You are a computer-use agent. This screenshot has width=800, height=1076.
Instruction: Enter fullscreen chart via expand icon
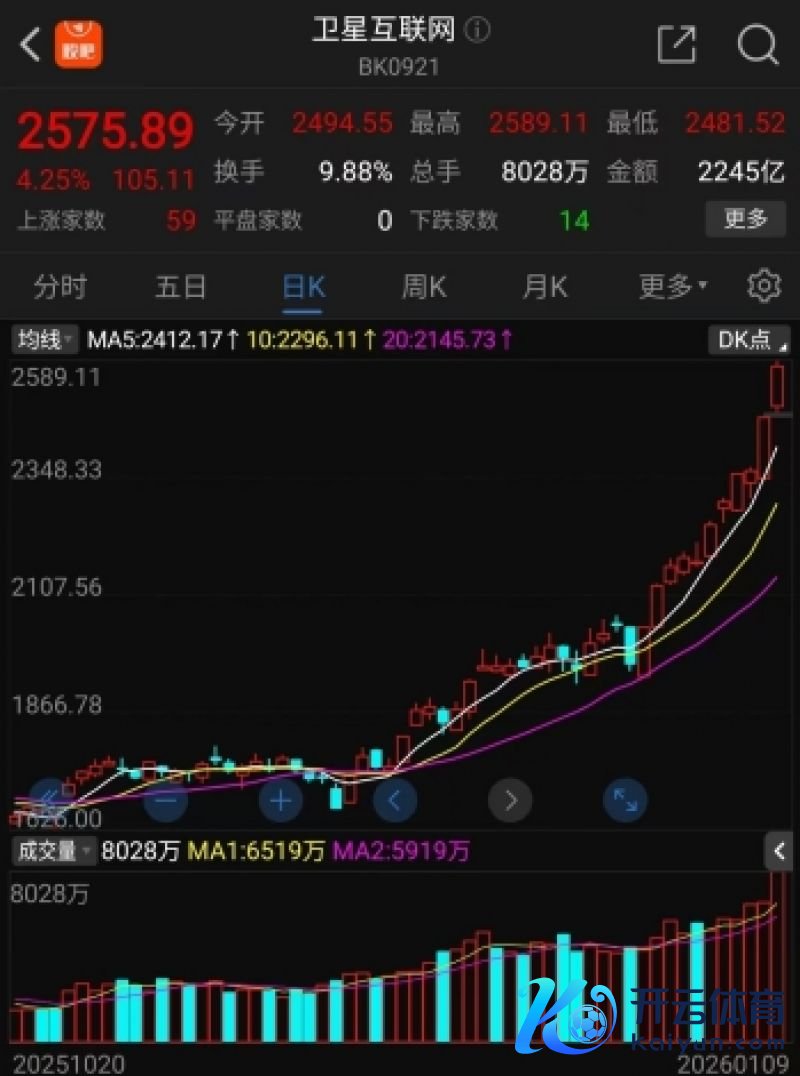click(625, 800)
